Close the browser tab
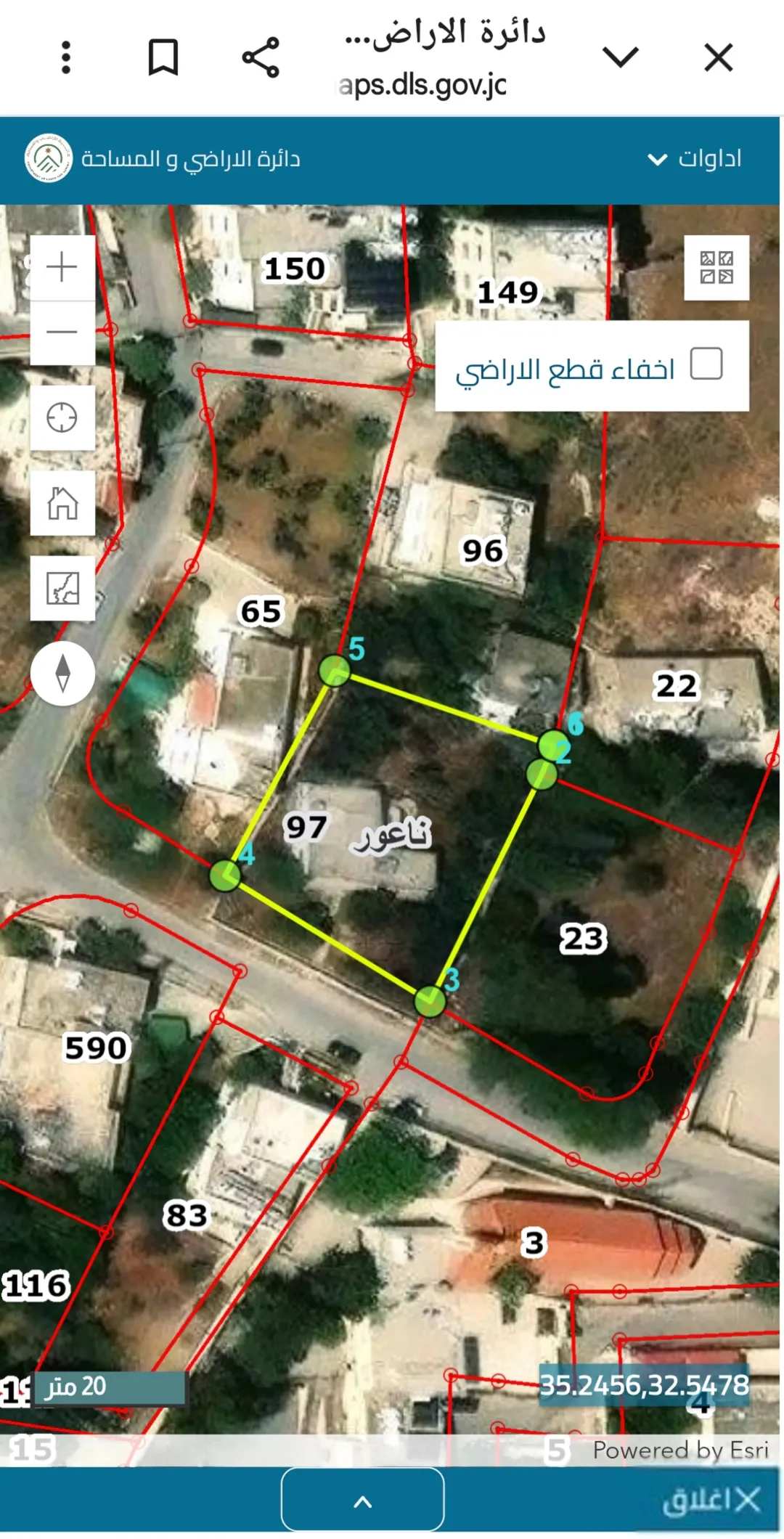The width and height of the screenshot is (784, 1539). click(718, 57)
